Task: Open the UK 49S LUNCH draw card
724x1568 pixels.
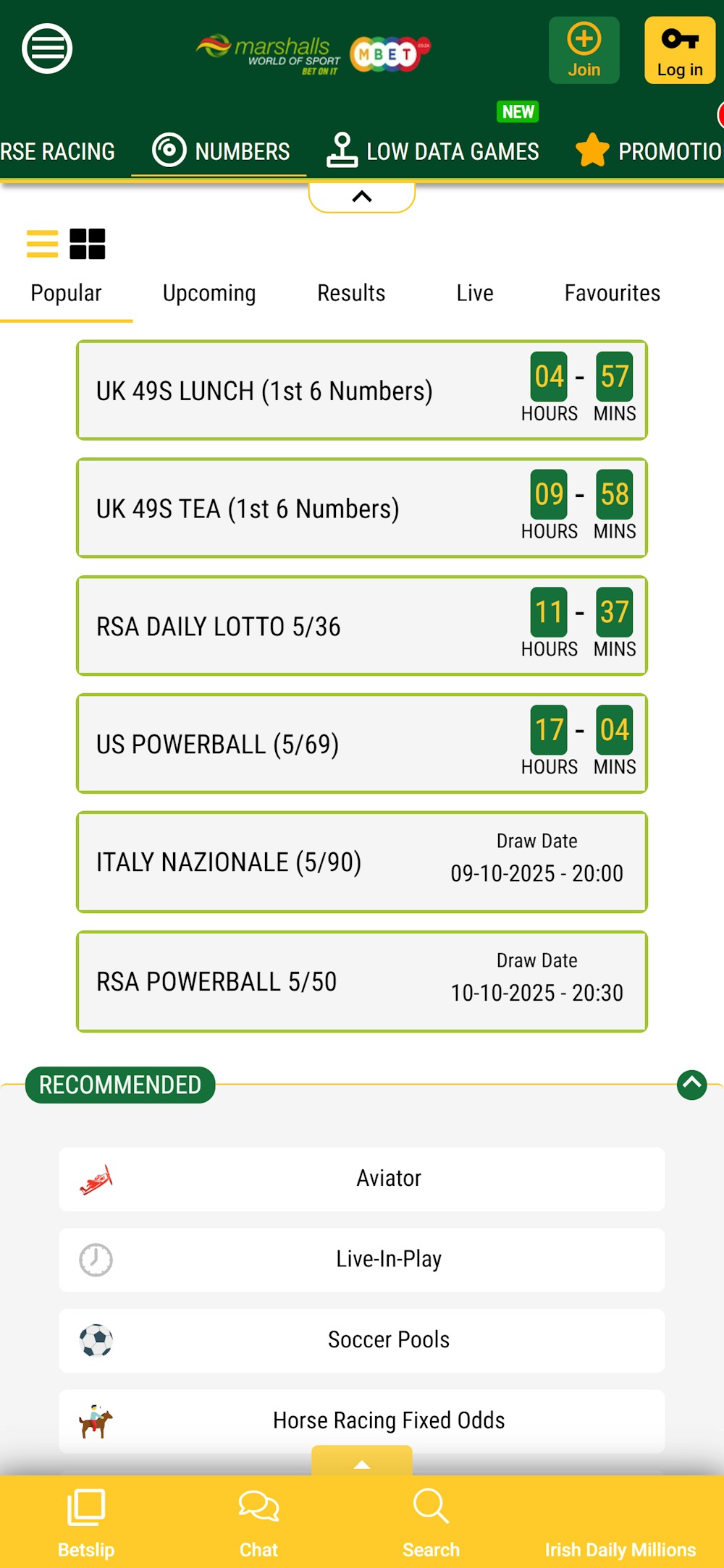Action: (x=361, y=390)
